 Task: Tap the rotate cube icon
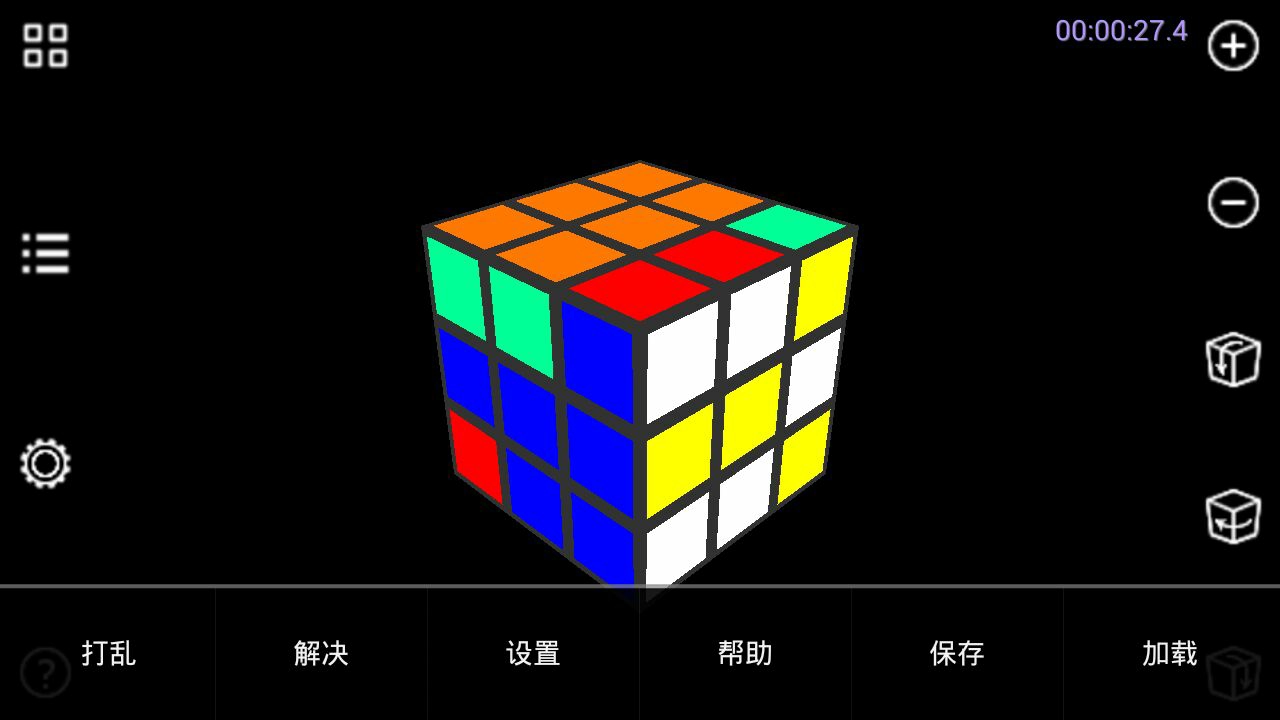coord(1233,359)
